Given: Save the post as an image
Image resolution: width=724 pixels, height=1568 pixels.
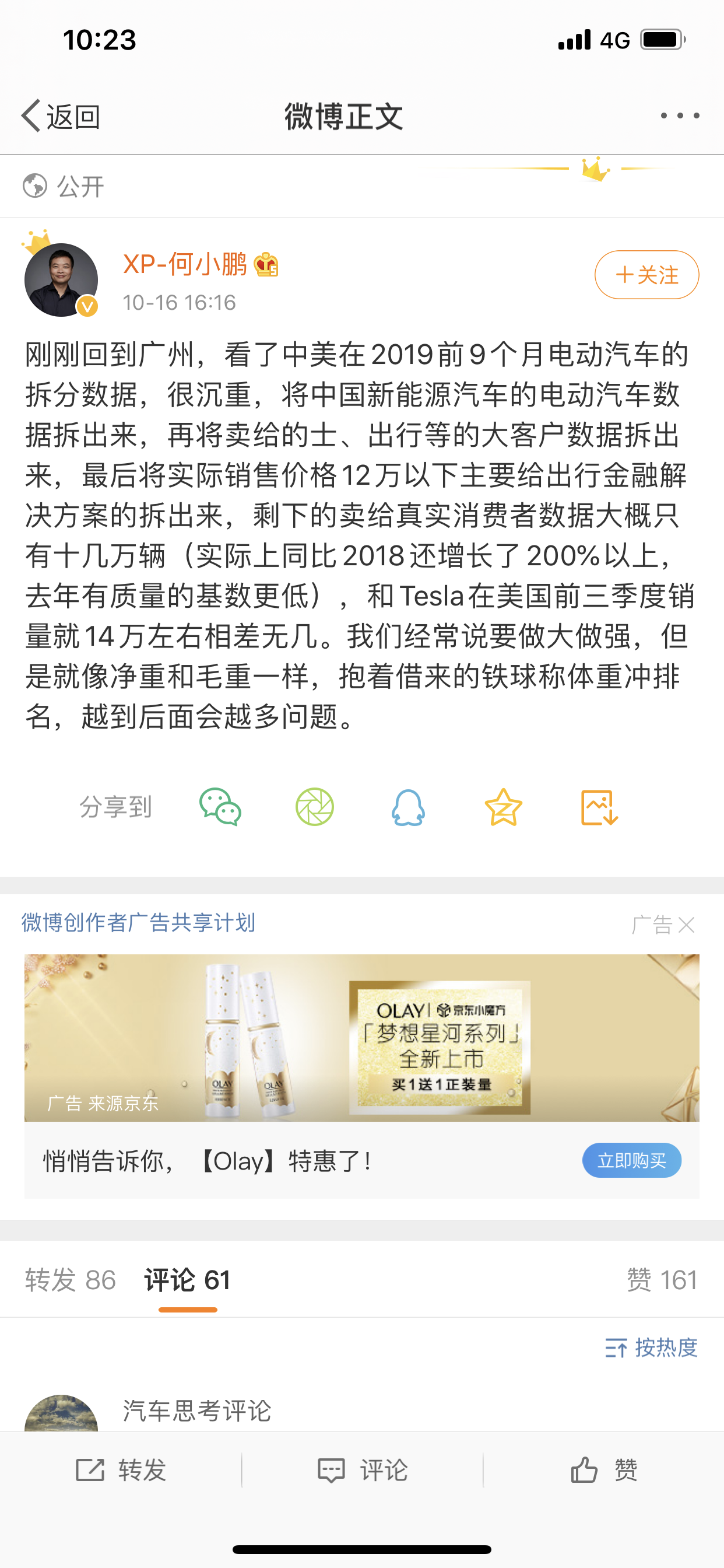Looking at the screenshot, I should tap(599, 807).
